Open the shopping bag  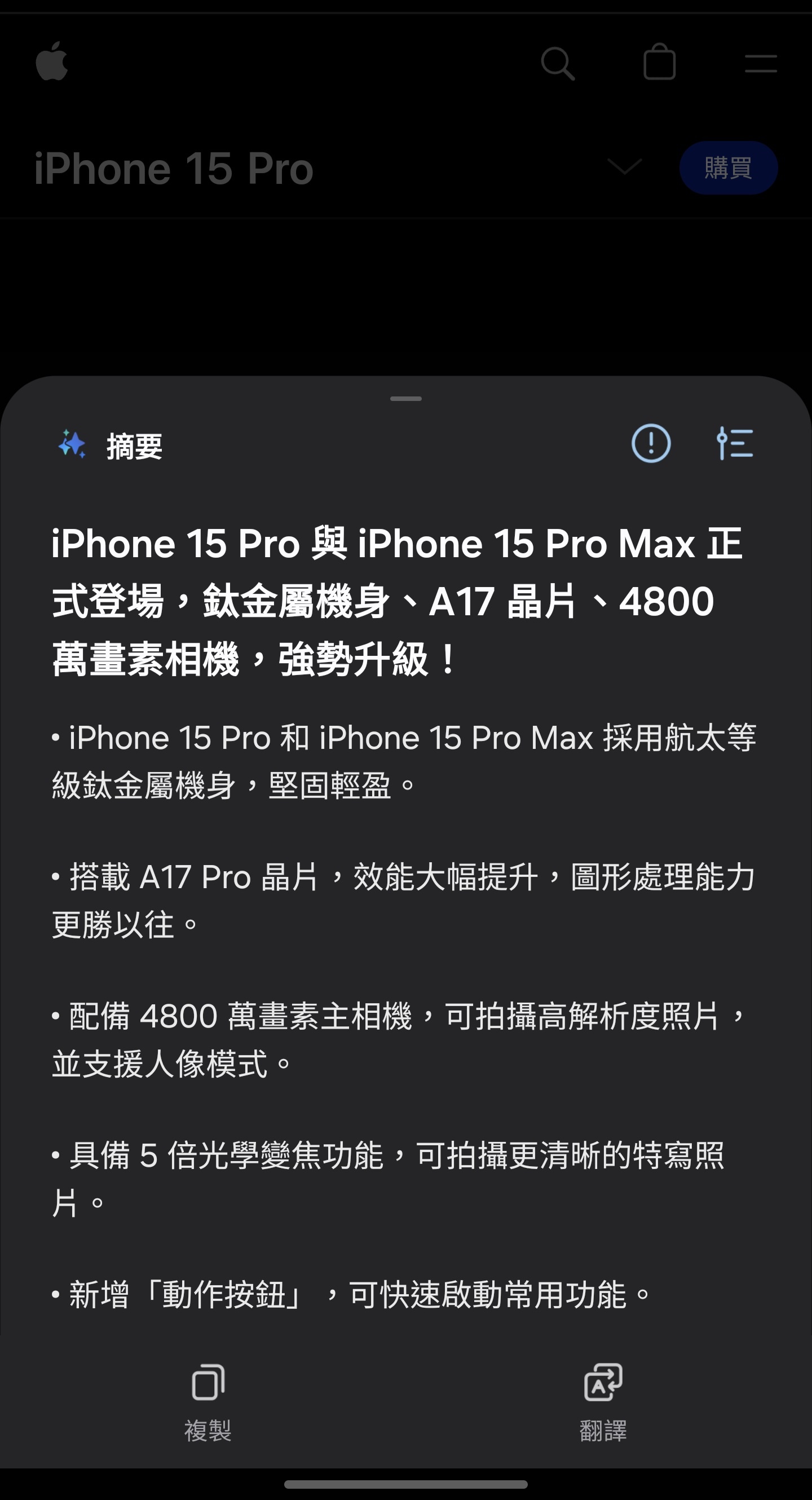[x=659, y=61]
